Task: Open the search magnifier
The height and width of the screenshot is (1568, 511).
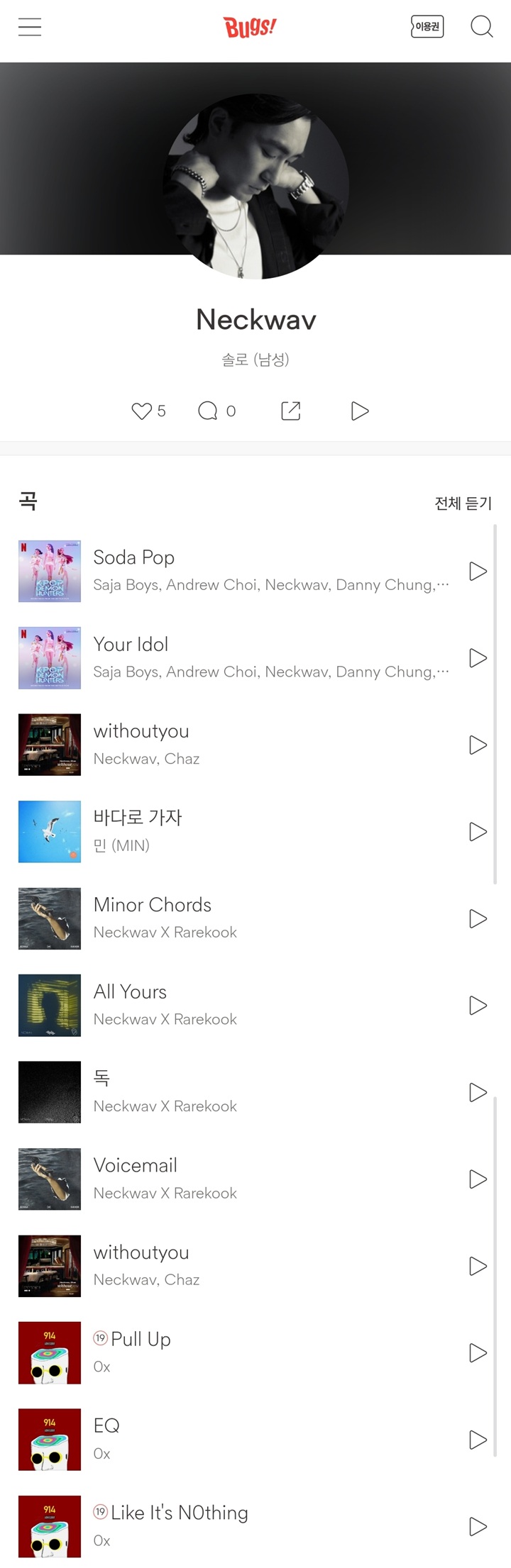Action: click(x=481, y=27)
